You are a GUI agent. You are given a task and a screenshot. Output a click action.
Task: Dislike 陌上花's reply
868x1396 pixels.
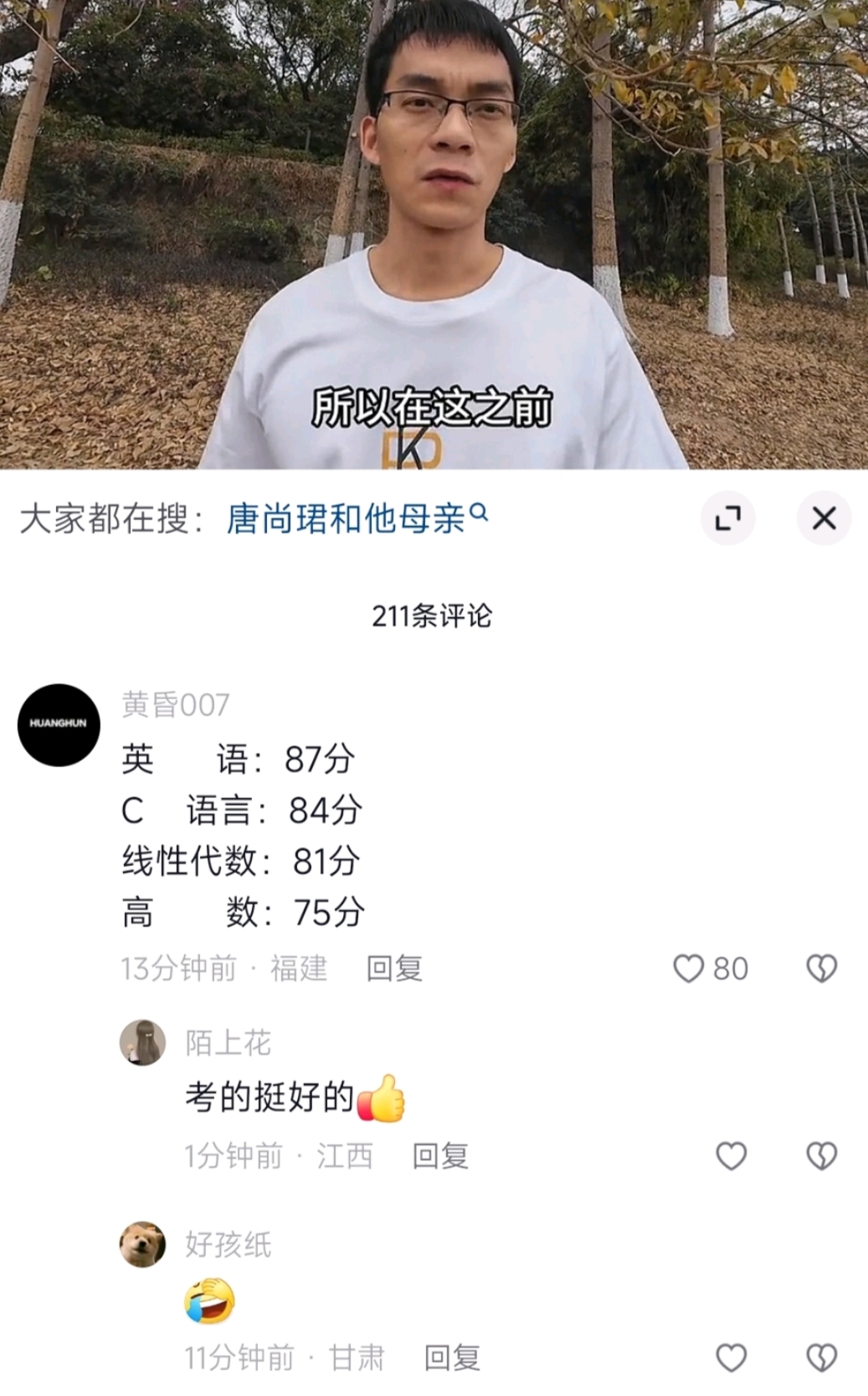821,1156
